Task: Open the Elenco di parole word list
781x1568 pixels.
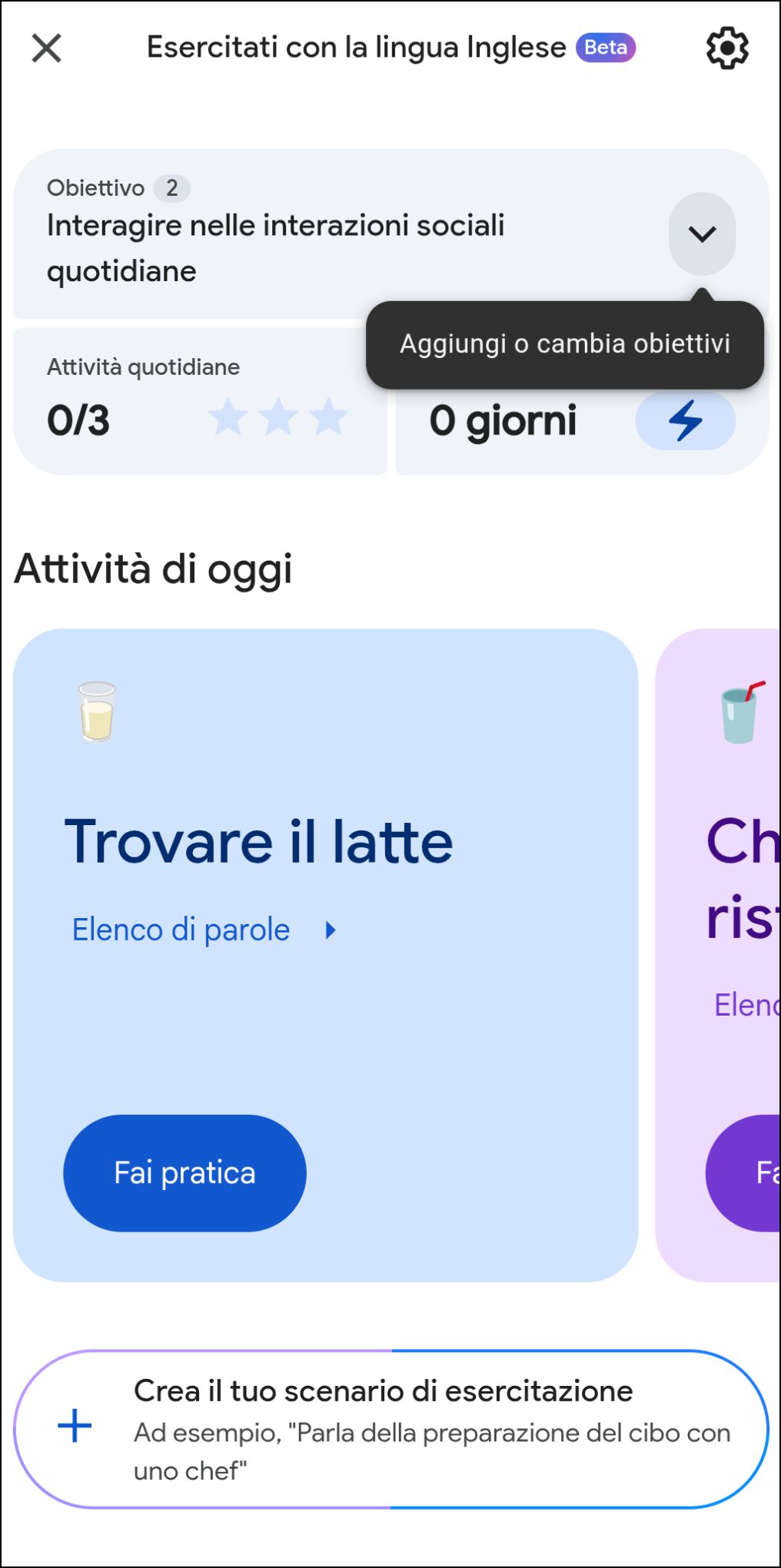Action: (178, 929)
